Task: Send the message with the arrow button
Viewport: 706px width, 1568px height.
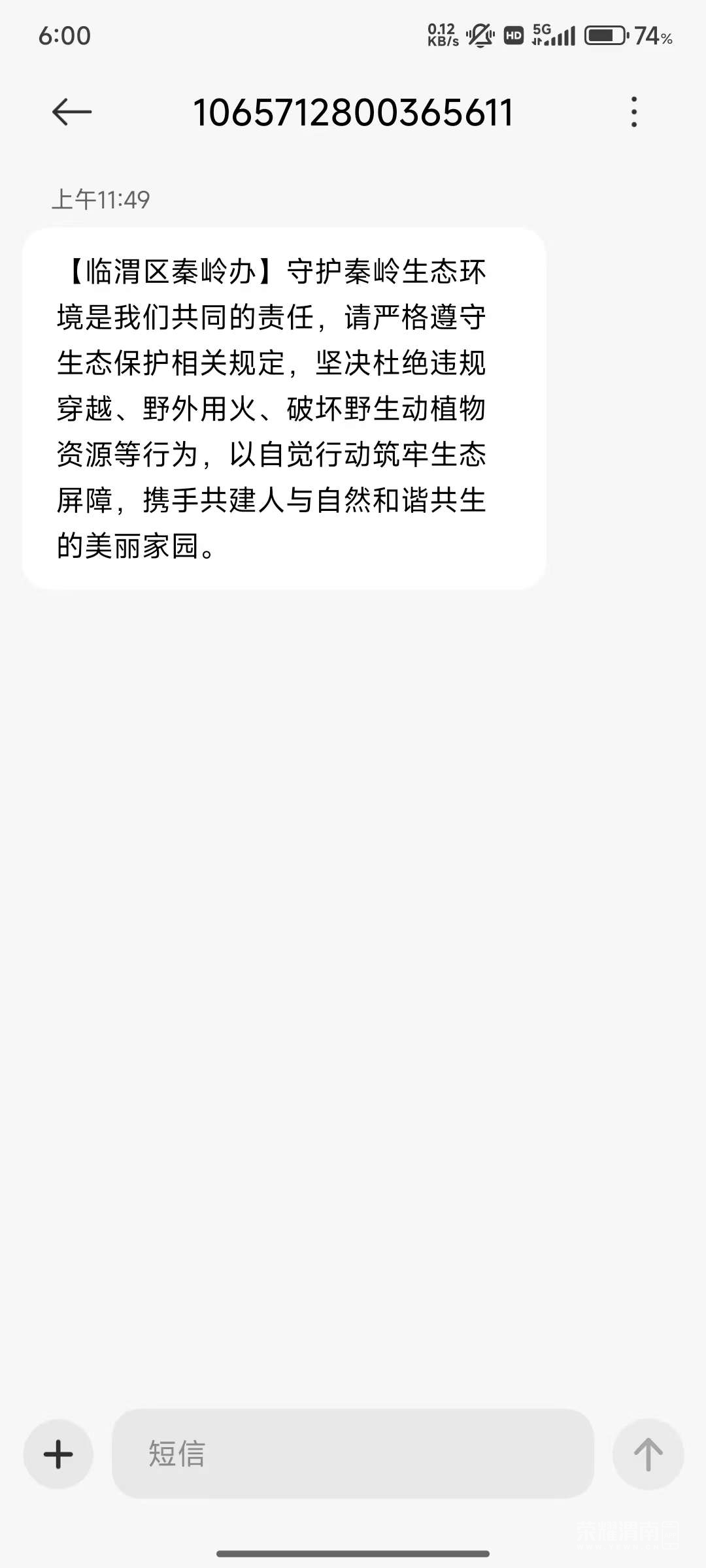Action: (x=648, y=1454)
